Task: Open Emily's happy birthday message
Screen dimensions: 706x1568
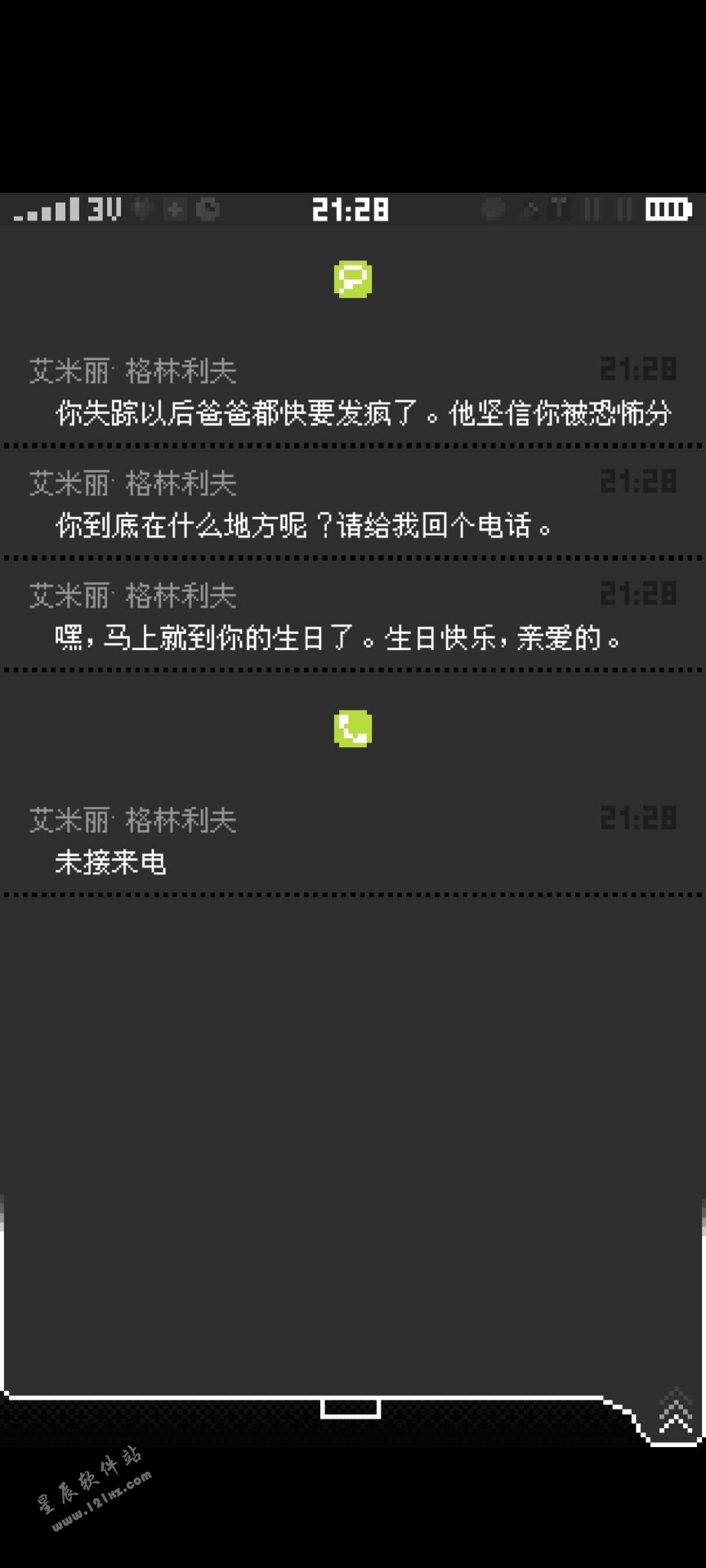Action: 353,615
